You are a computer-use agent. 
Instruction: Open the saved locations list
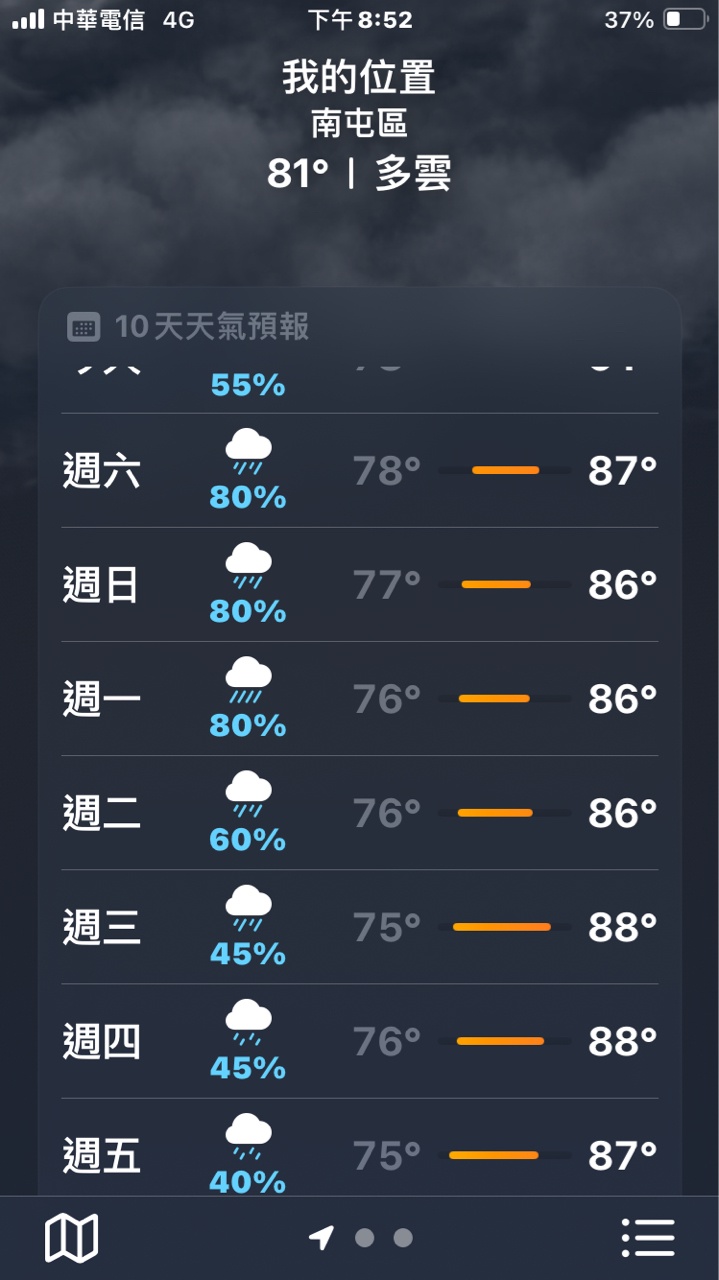point(648,1238)
